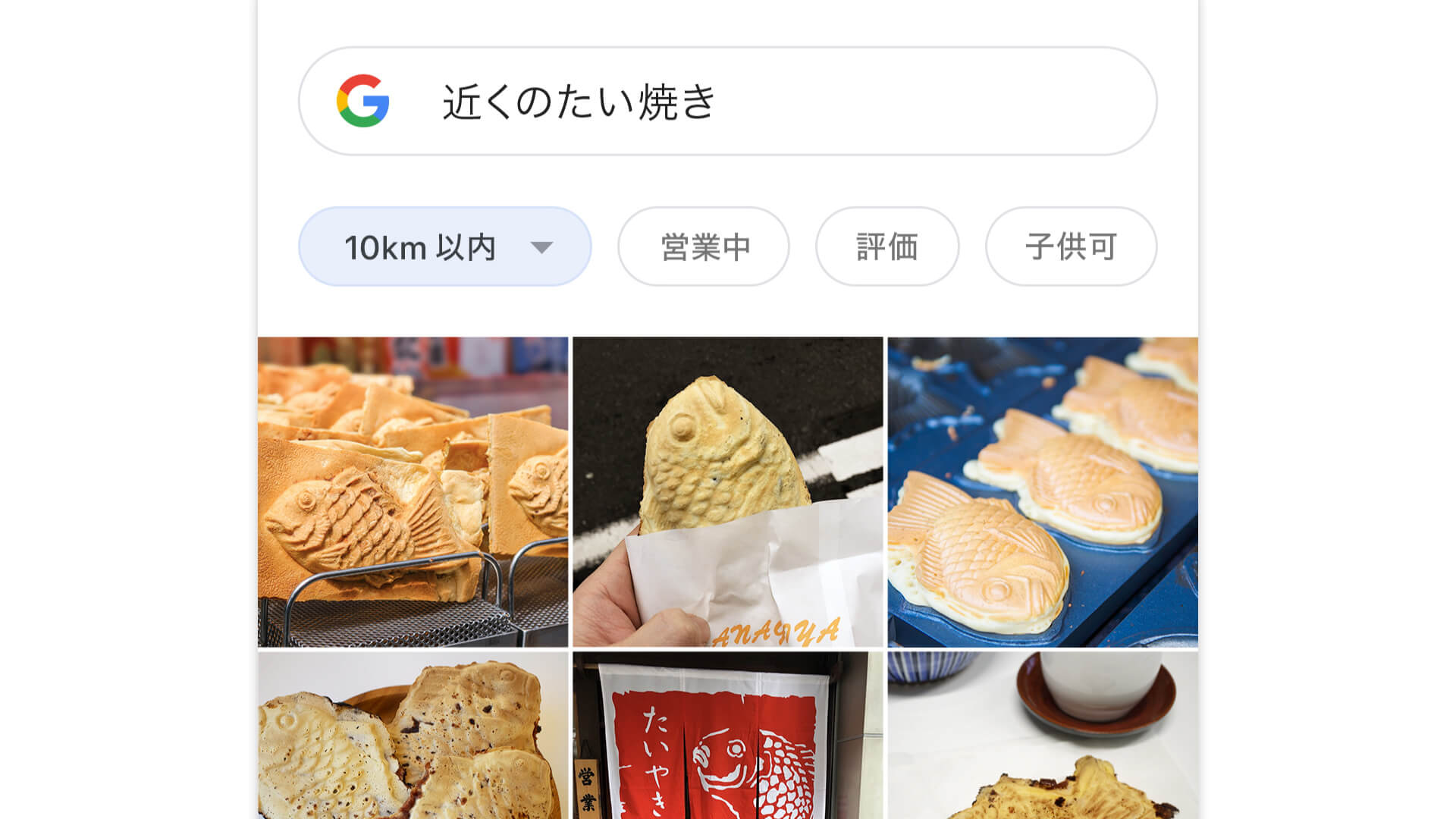Apply the 営業中 filter chip
Image resolution: width=1456 pixels, height=819 pixels.
point(704,247)
